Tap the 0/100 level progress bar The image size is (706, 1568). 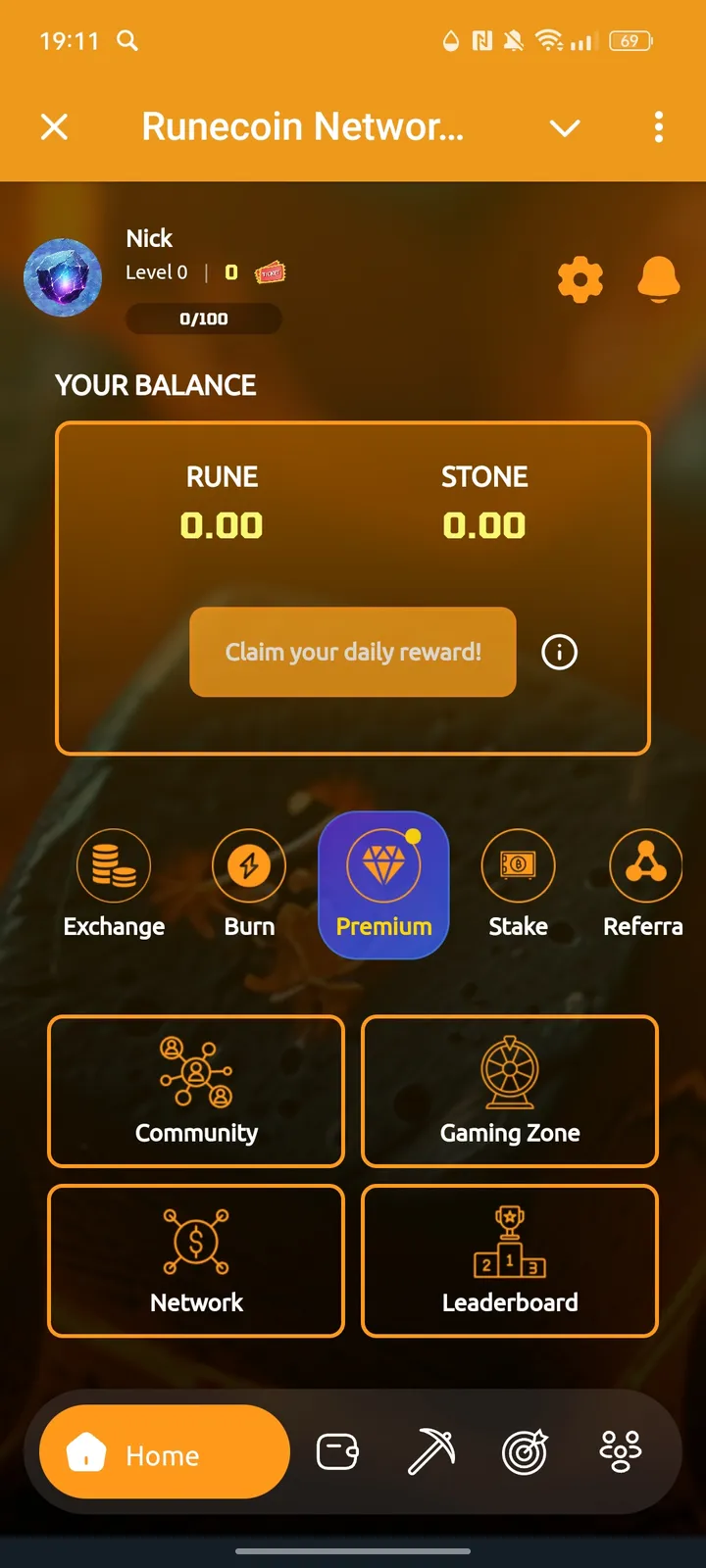point(203,318)
